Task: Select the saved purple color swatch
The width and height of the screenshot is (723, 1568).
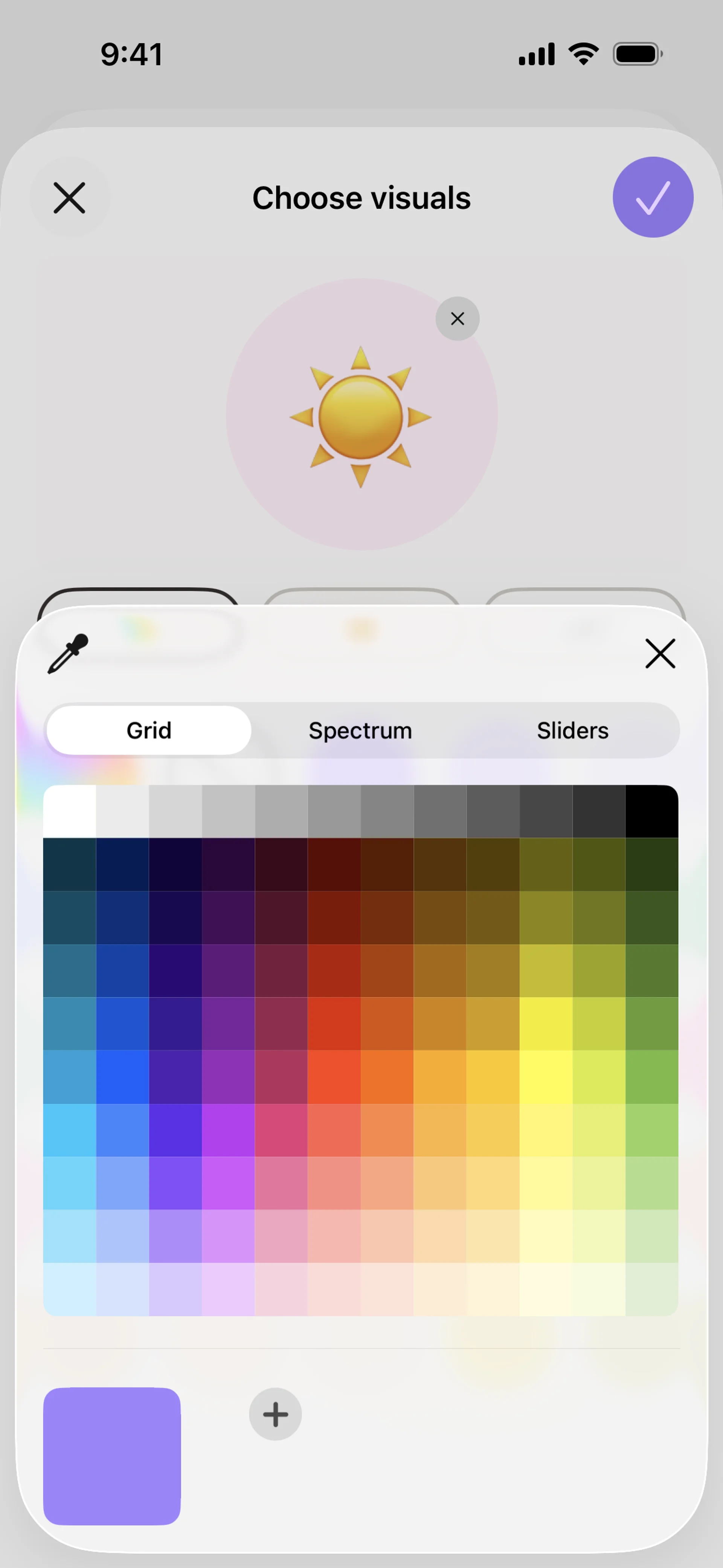Action: 112,1456
